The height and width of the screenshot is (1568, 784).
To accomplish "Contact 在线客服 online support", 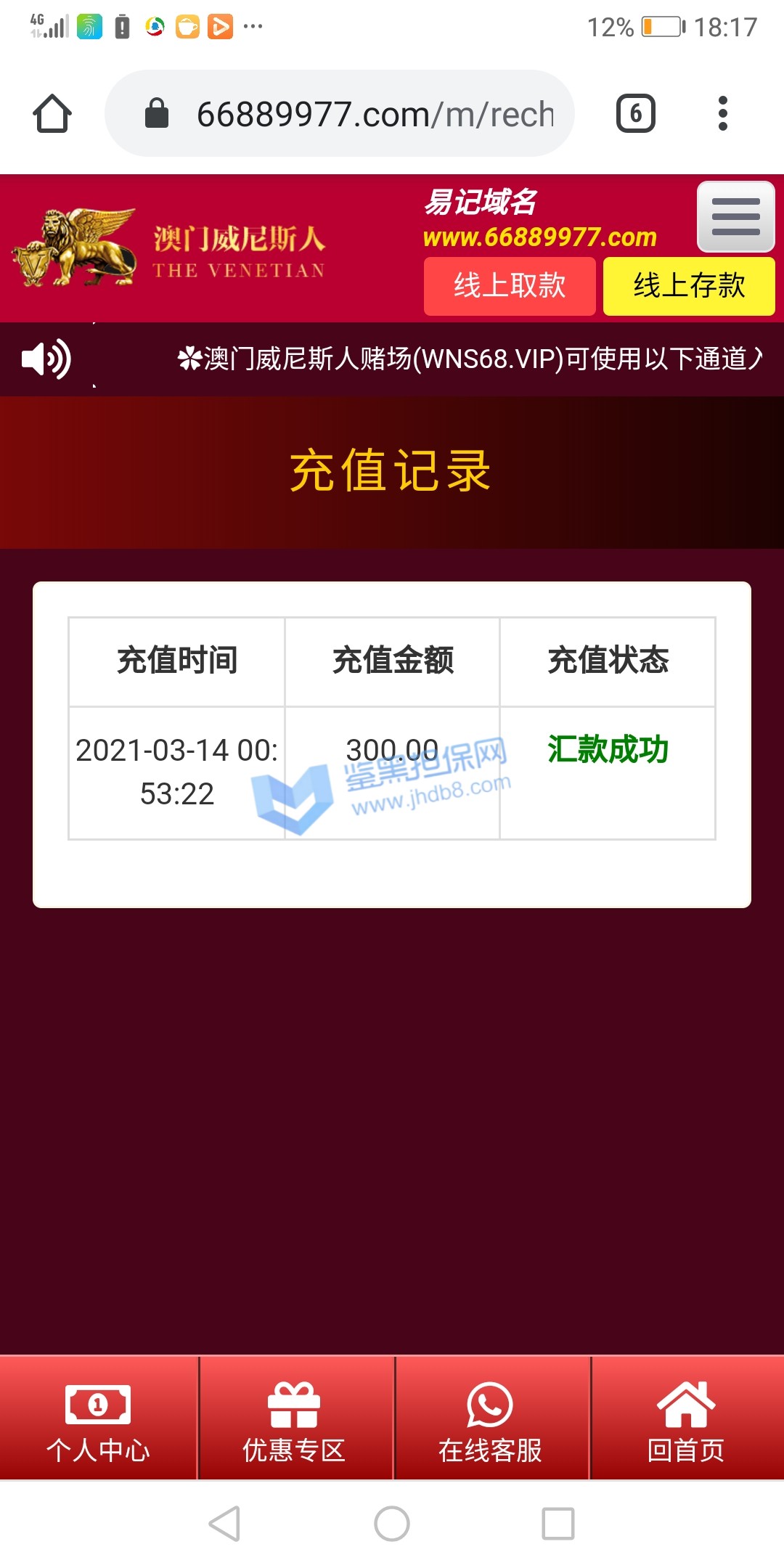I will (x=490, y=1419).
